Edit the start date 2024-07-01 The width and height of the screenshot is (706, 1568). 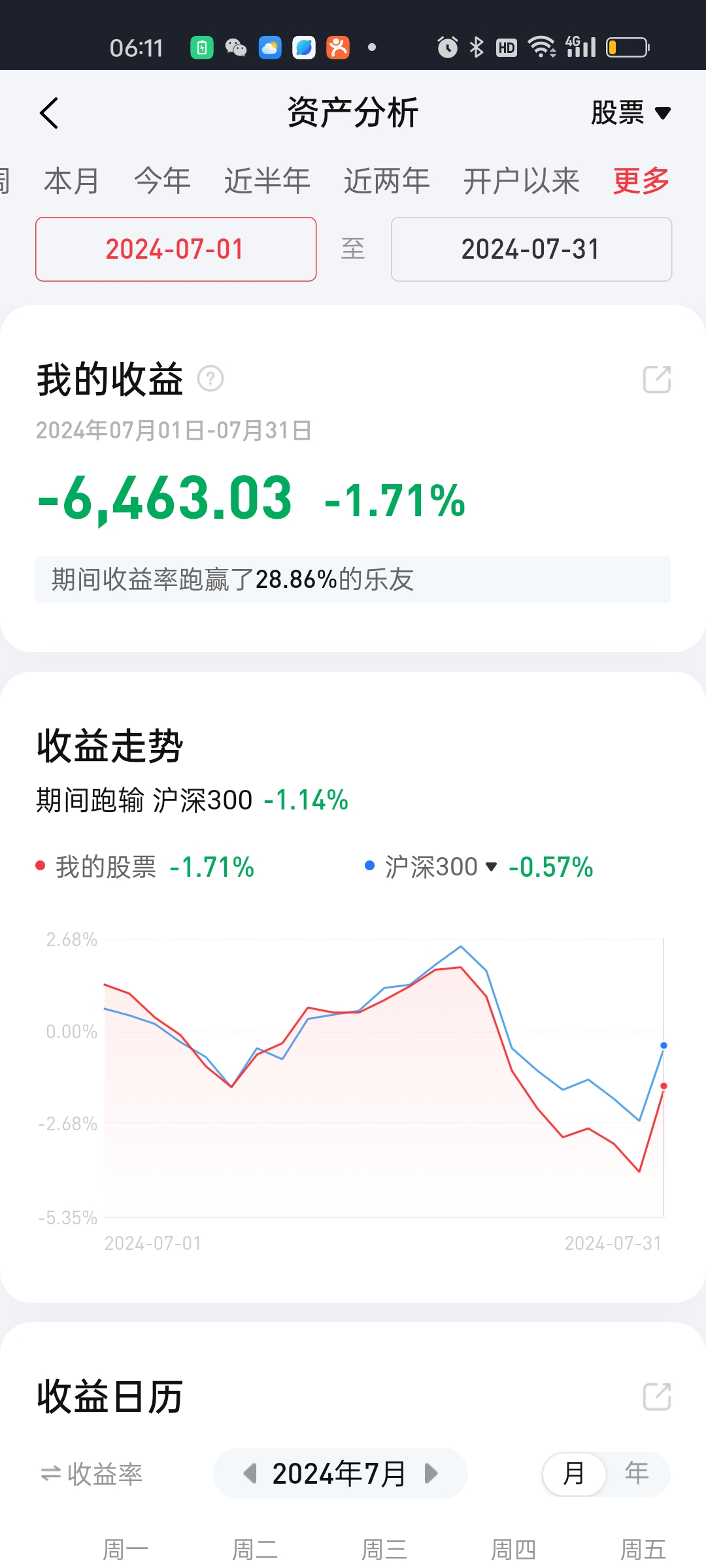point(176,249)
